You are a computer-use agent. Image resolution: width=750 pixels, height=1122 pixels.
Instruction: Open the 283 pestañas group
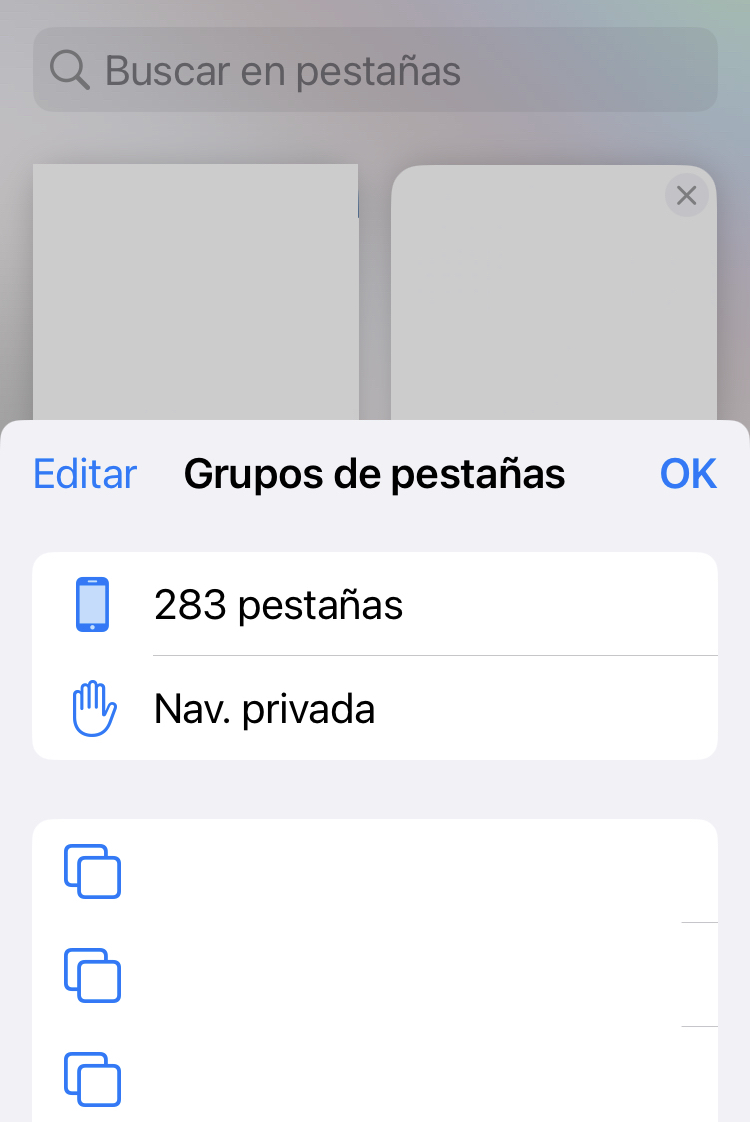click(375, 605)
